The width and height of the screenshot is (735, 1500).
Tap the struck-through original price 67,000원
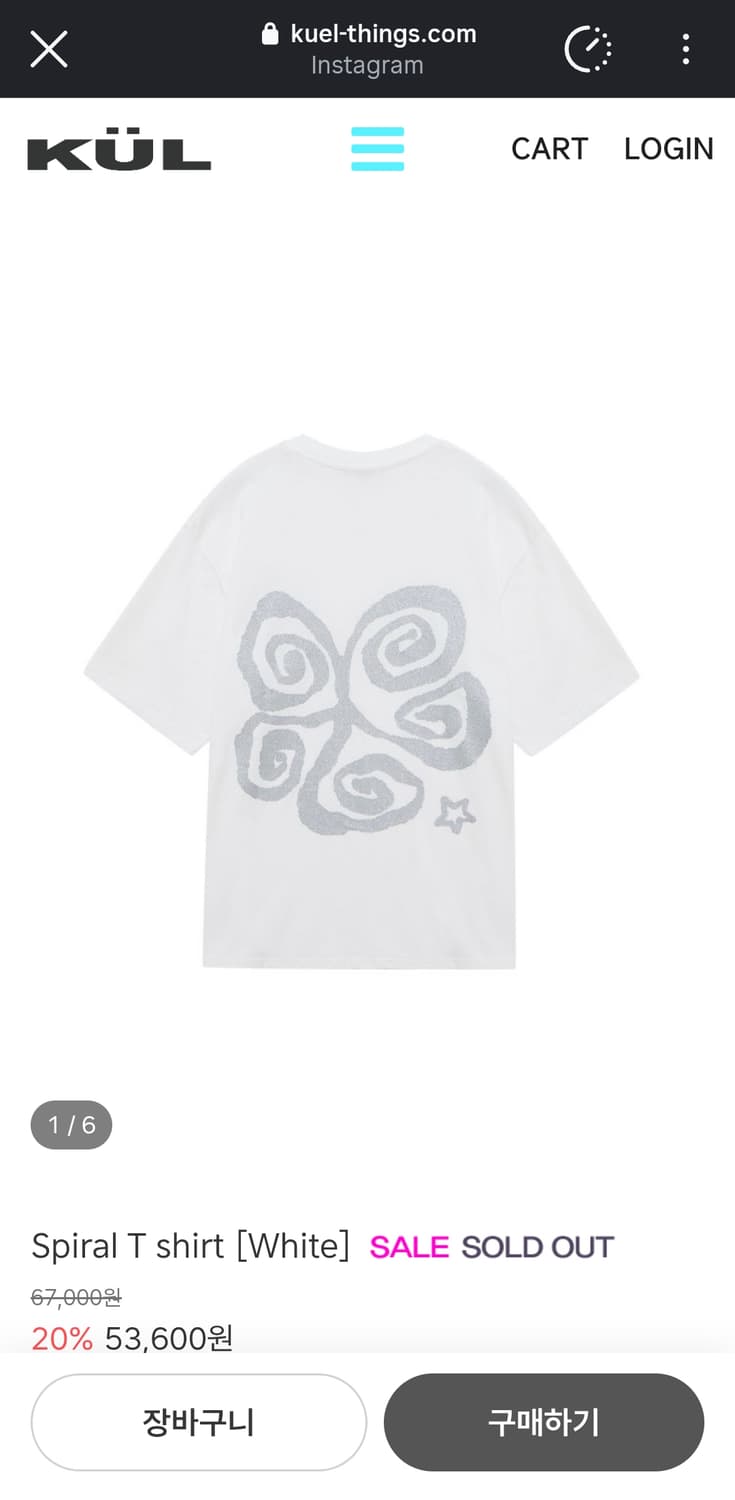[74, 1297]
